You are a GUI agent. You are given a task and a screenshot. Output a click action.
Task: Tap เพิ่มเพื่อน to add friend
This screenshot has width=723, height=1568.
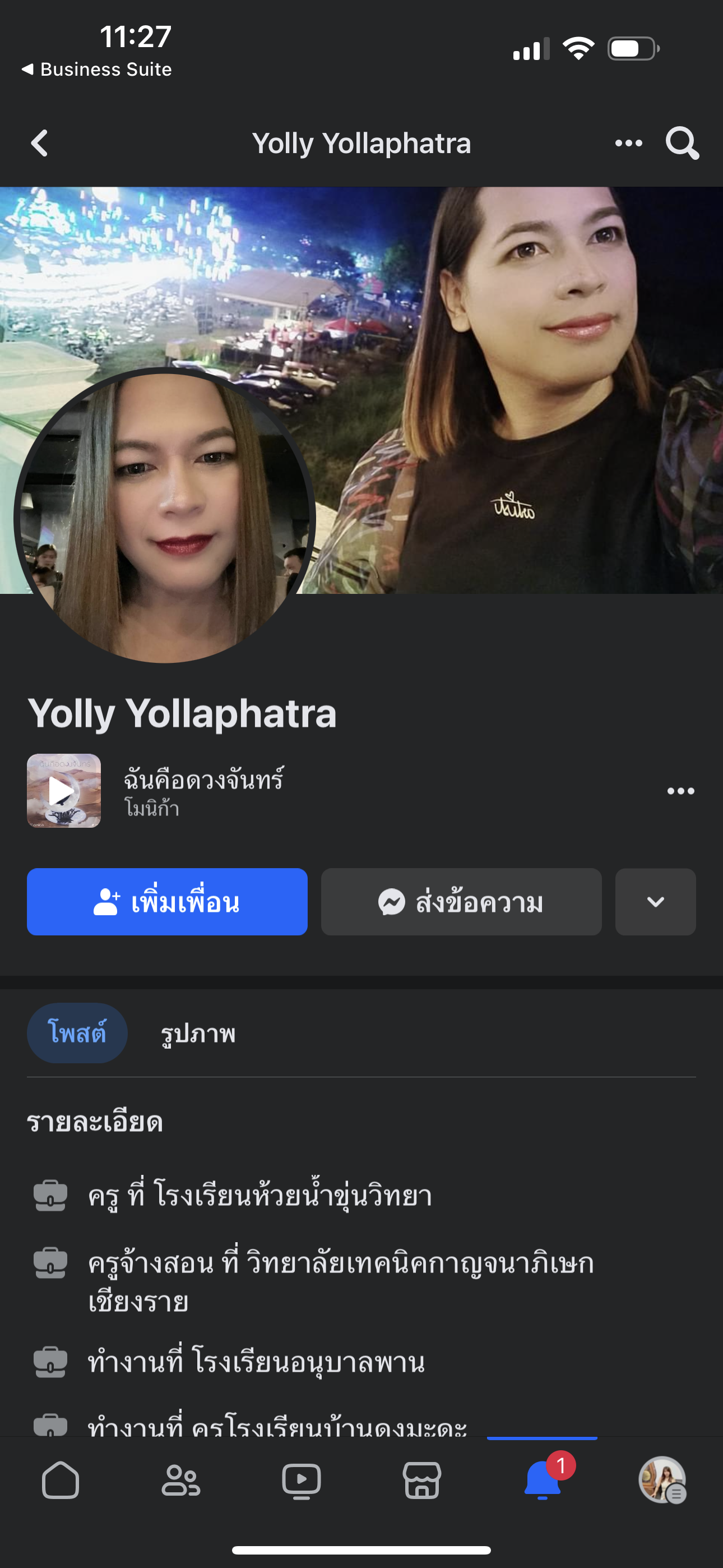pos(167,901)
